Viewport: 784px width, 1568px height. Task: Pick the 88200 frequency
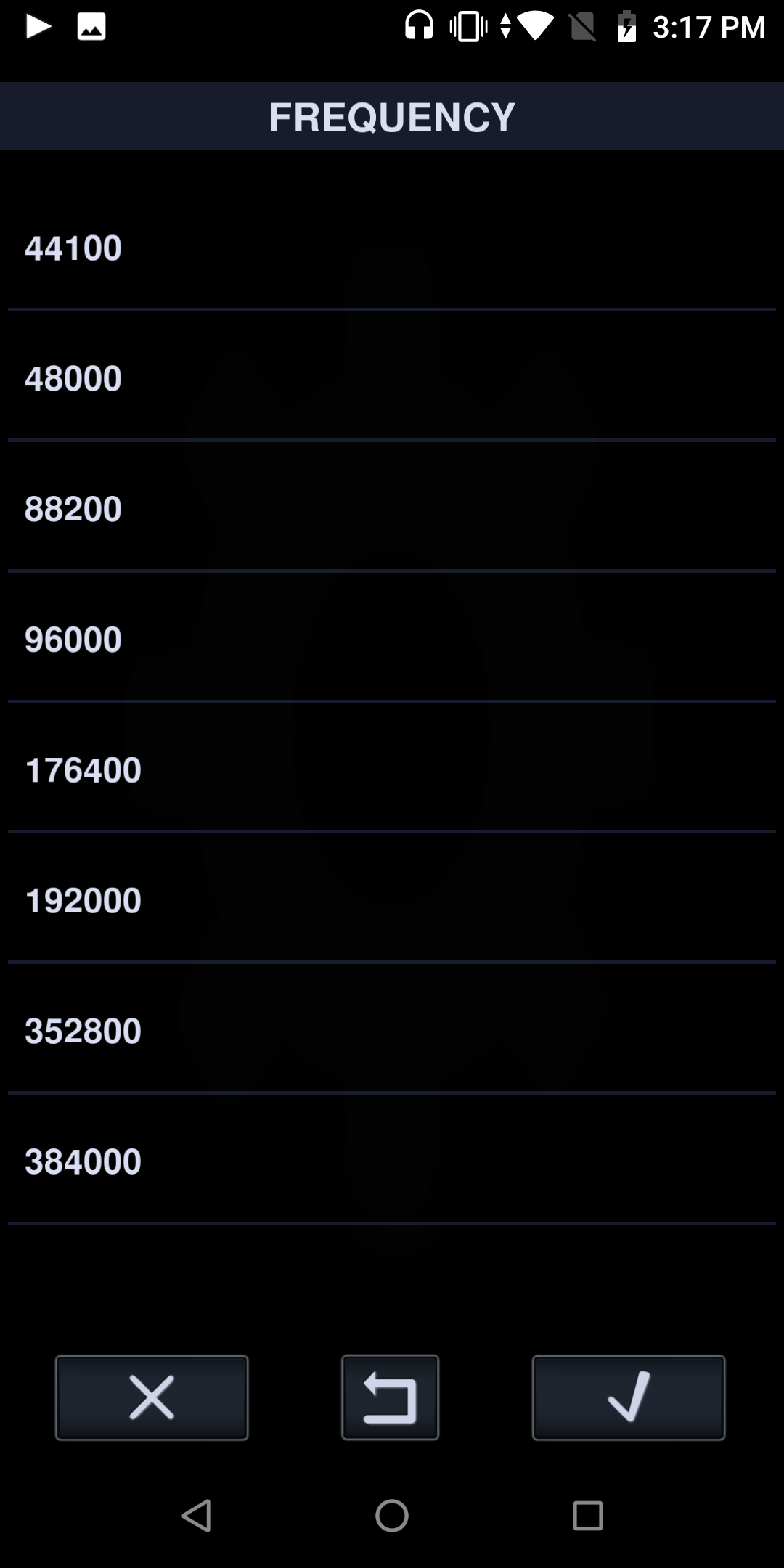[392, 508]
